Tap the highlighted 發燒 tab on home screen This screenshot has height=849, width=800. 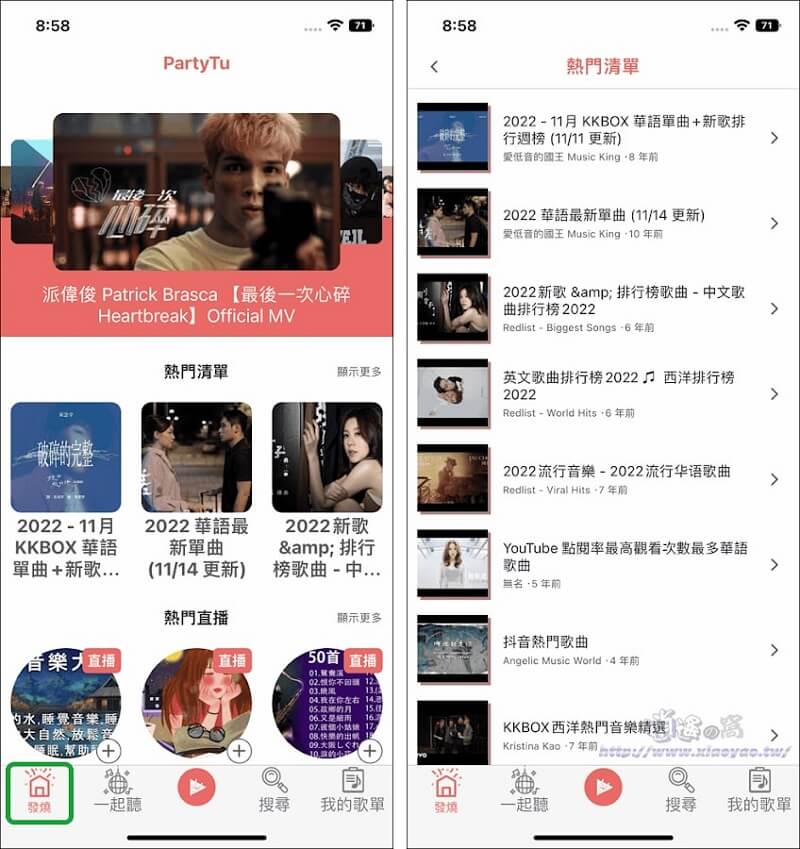pyautogui.click(x=39, y=790)
